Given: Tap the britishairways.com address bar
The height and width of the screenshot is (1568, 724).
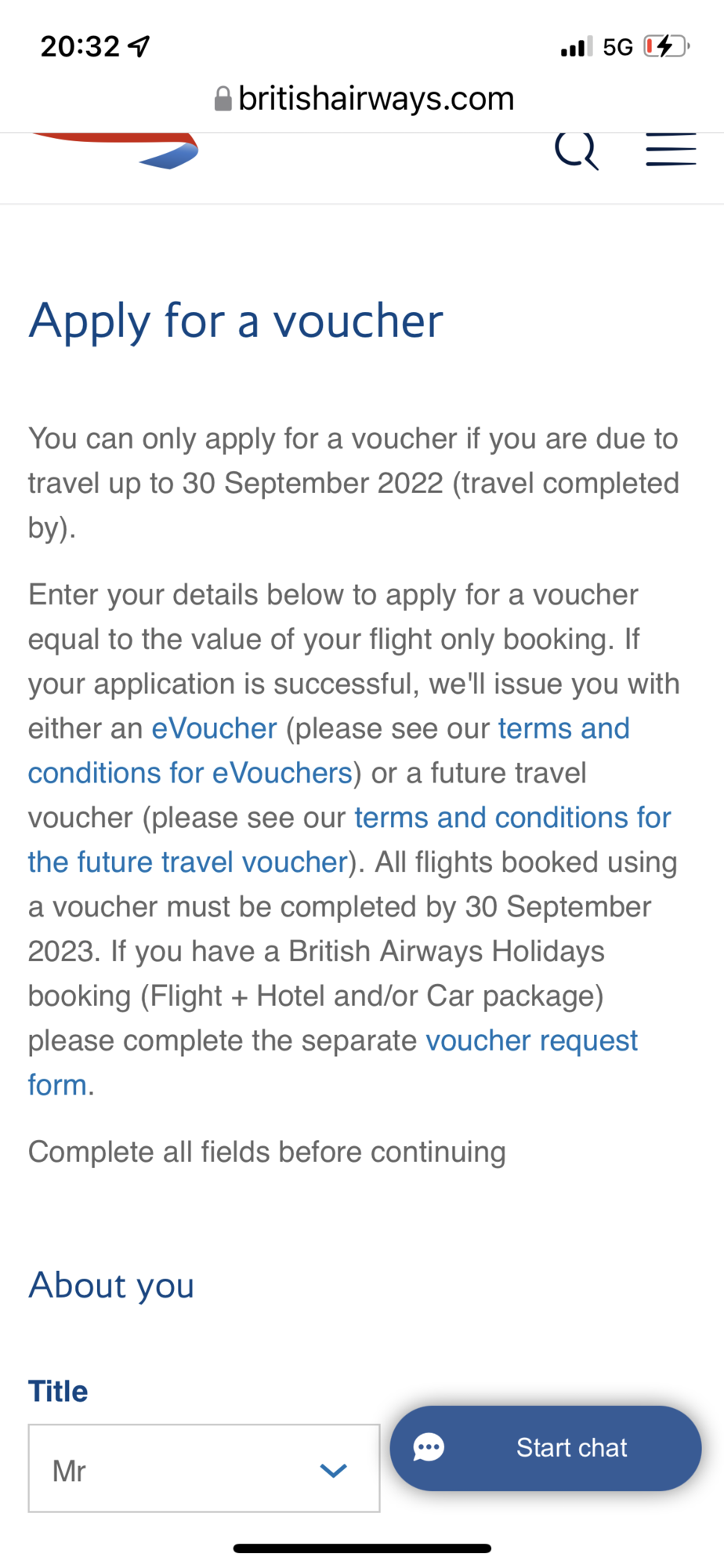Looking at the screenshot, I should point(364,99).
